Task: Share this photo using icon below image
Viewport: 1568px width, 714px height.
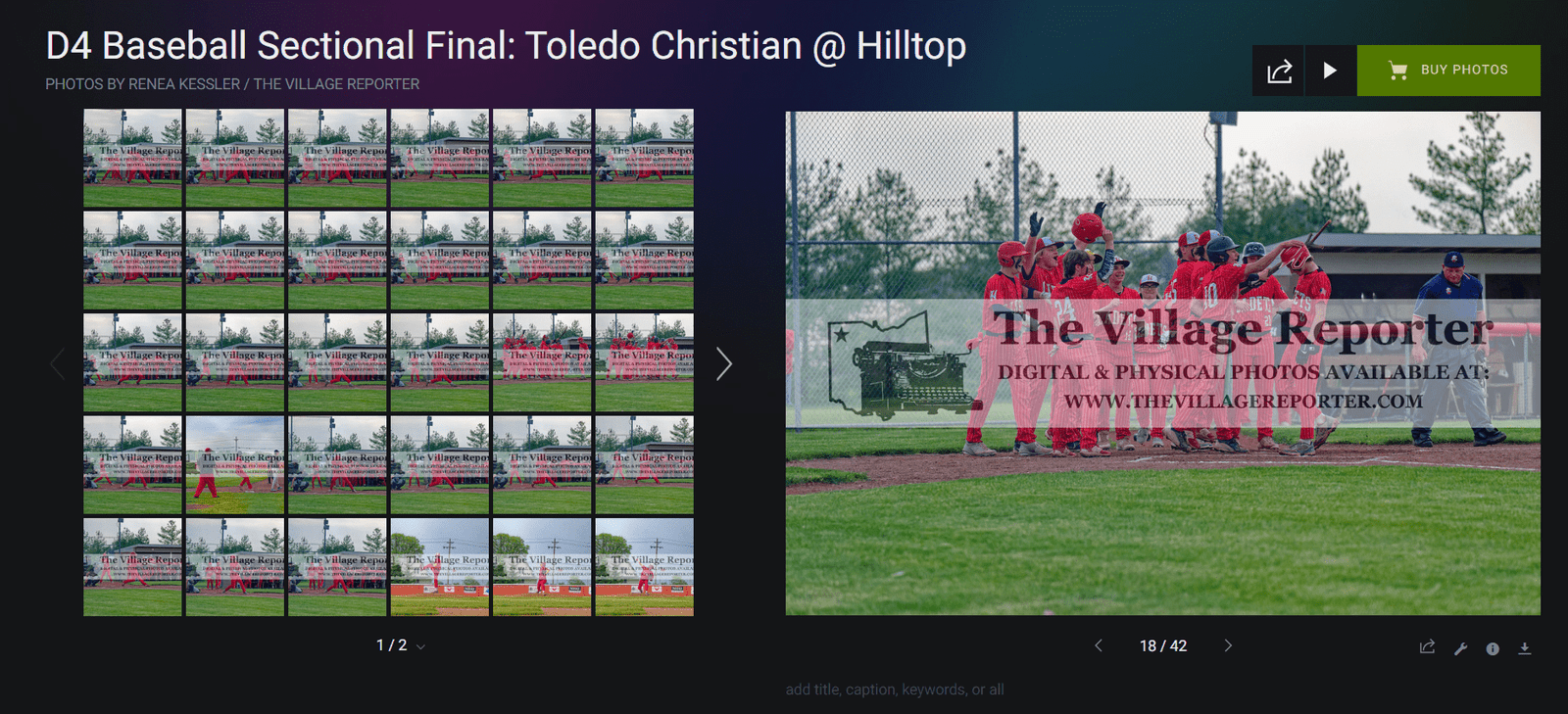Action: pyautogui.click(x=1427, y=647)
